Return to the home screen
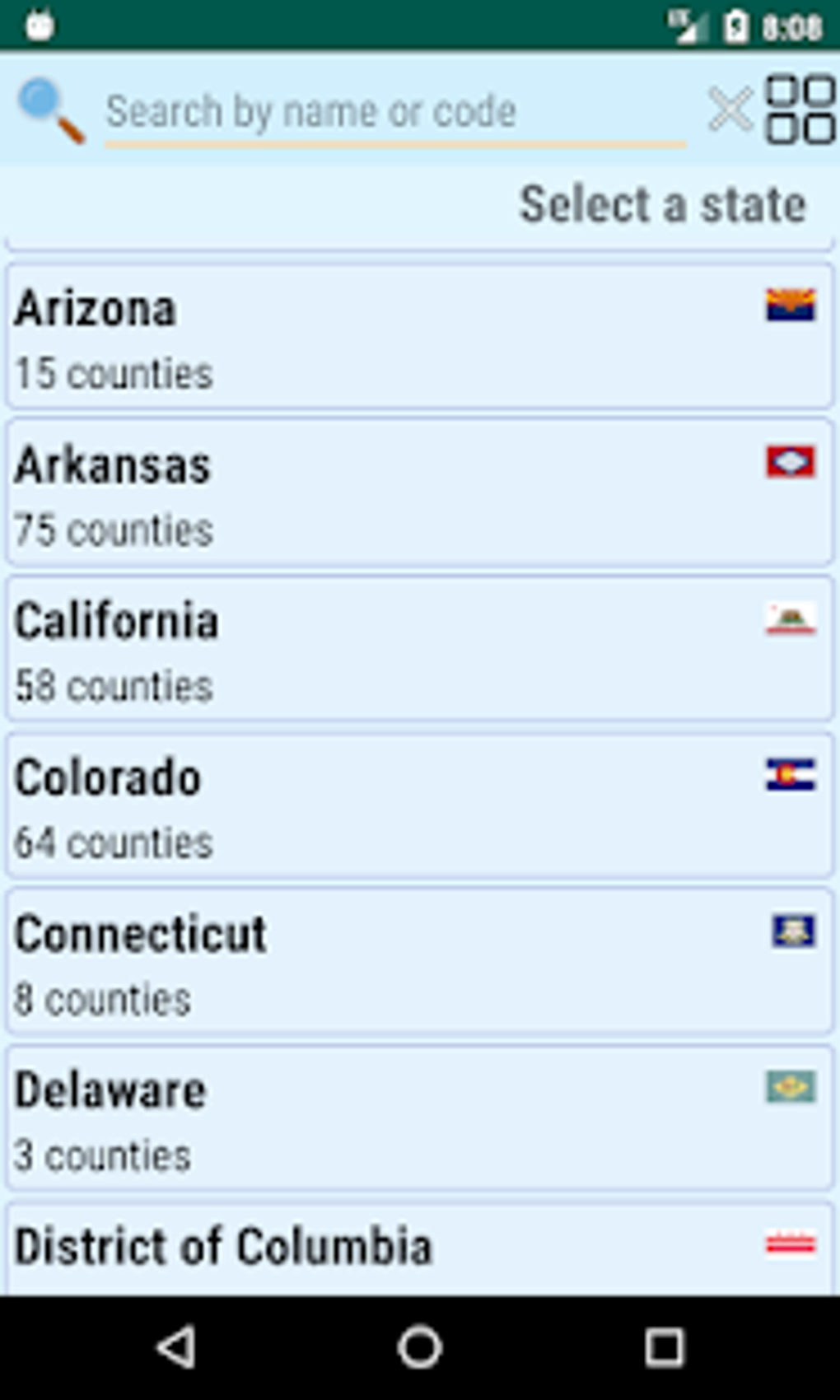 point(420,1348)
